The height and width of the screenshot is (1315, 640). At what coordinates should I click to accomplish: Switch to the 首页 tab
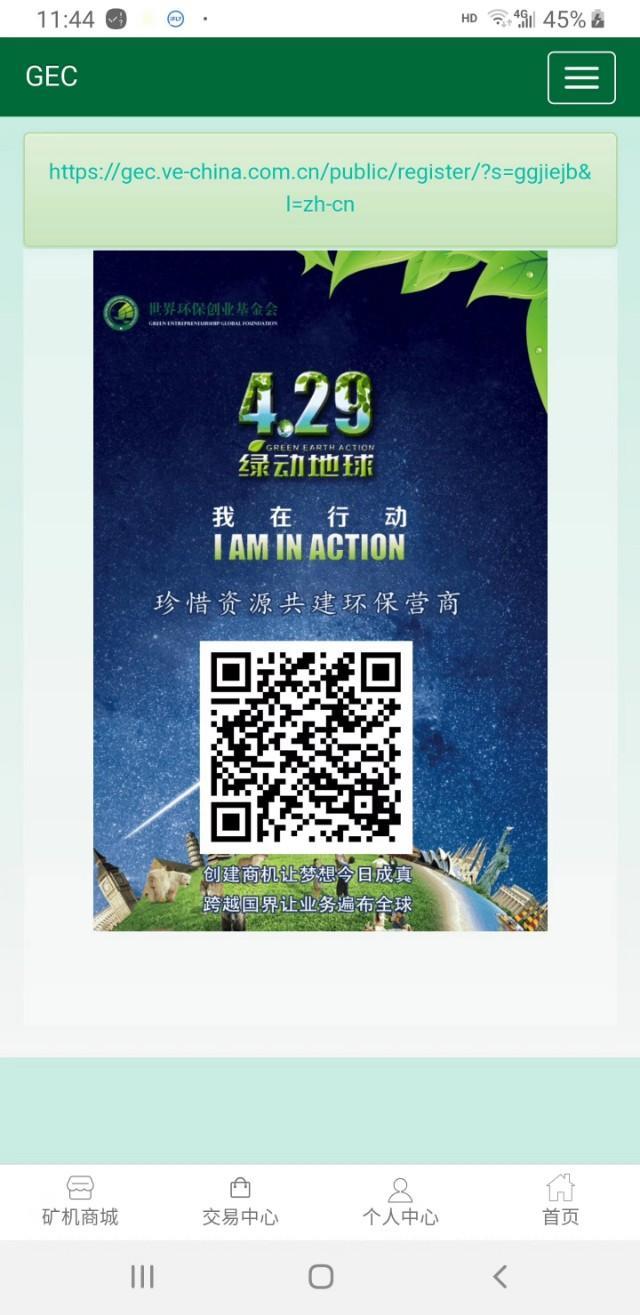coord(560,1201)
